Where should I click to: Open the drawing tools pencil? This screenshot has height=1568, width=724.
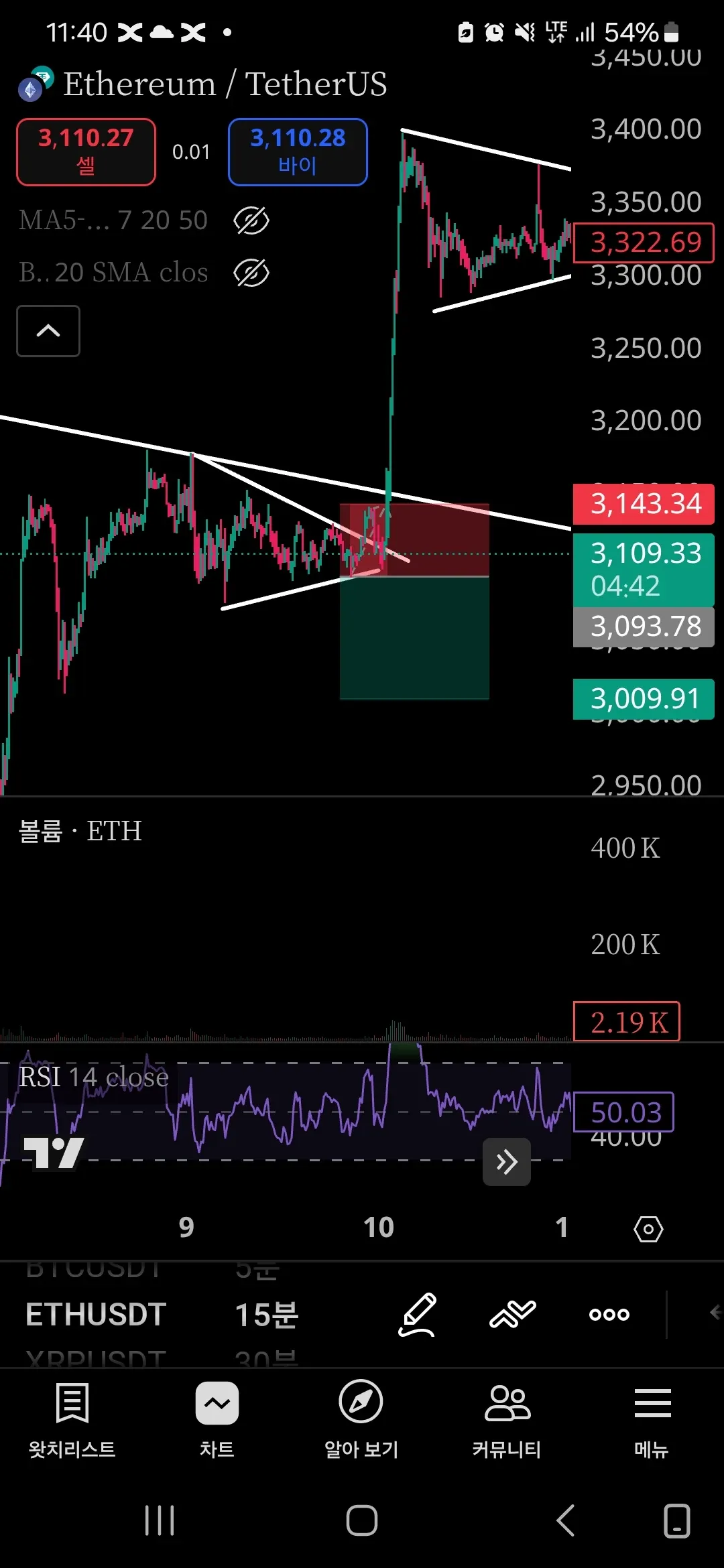point(418,1315)
